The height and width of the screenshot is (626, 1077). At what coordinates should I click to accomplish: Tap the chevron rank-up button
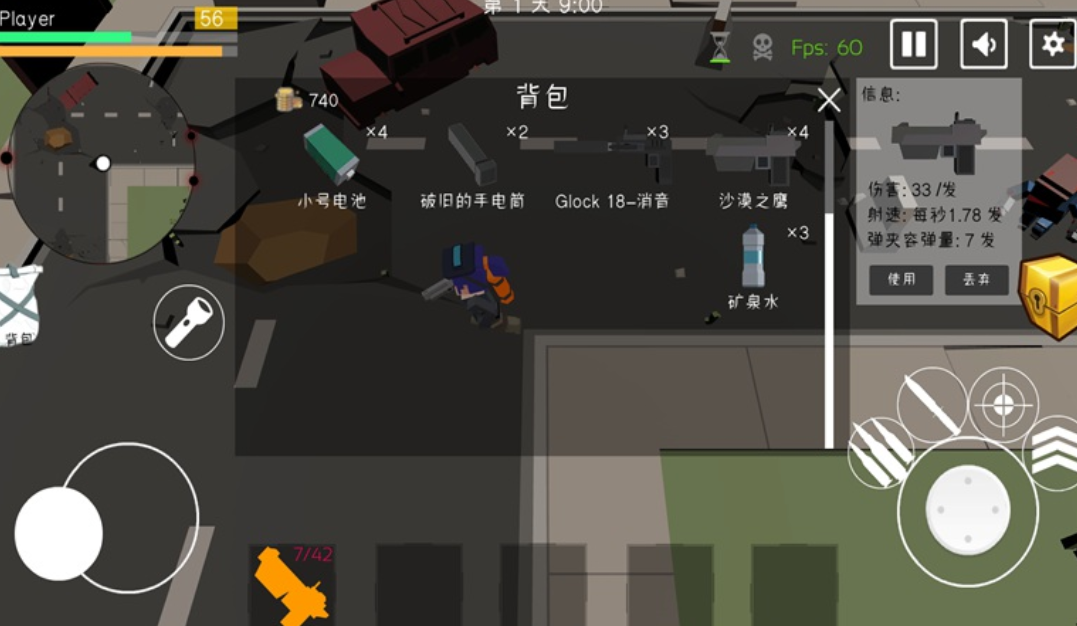(x=1054, y=452)
